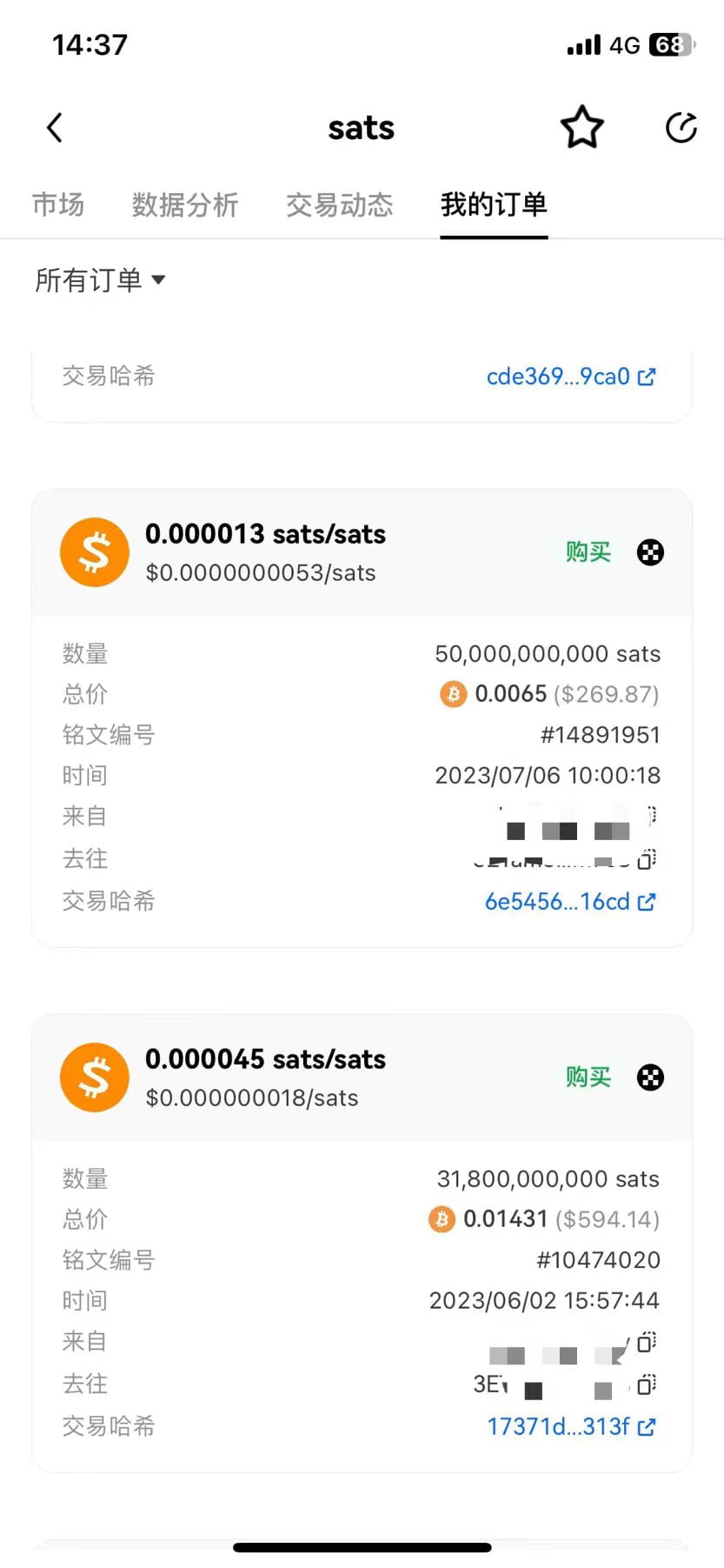
Task: Switch to the 市场 tab
Action: pos(58,205)
